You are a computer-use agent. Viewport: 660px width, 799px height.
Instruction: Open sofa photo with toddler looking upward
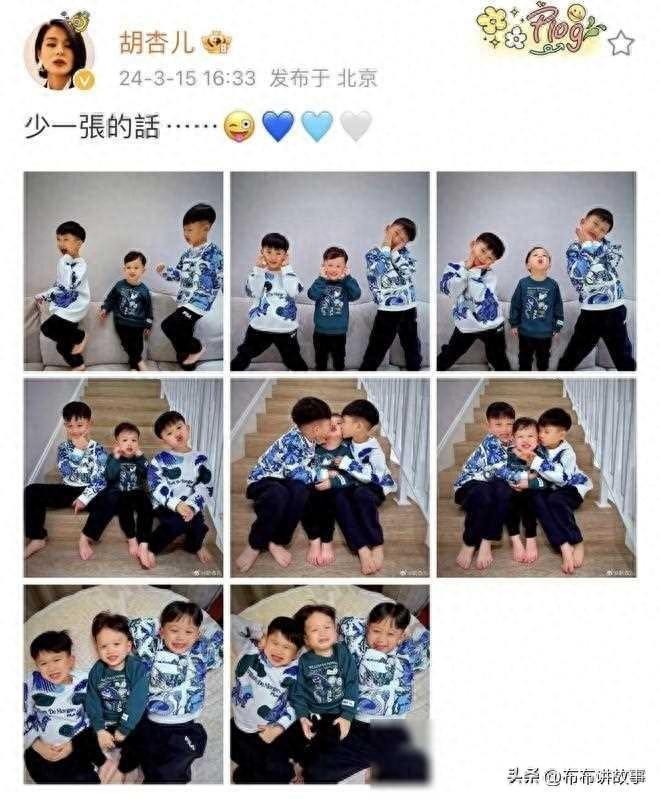point(536,271)
